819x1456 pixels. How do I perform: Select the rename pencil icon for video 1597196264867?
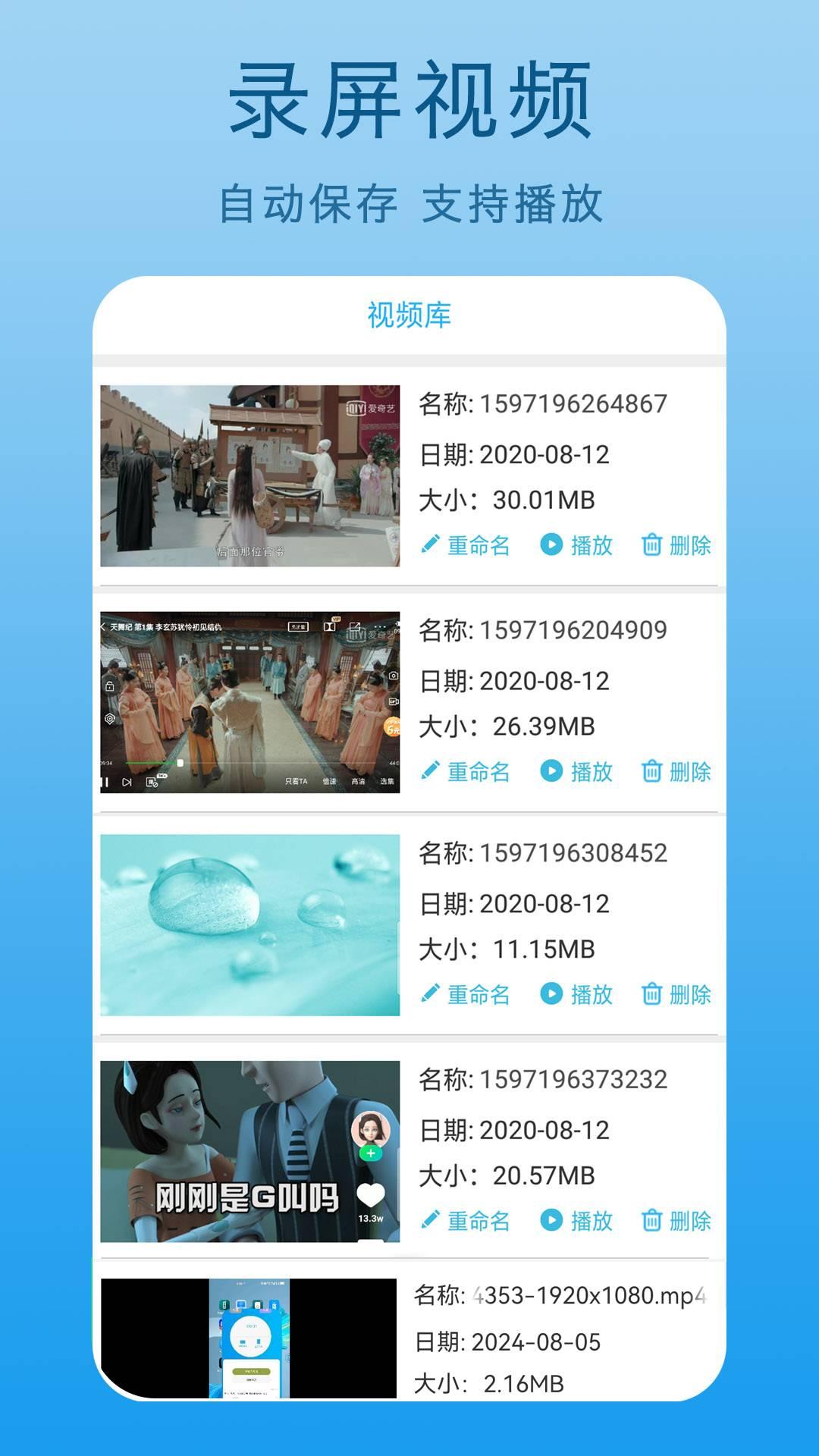tap(430, 544)
